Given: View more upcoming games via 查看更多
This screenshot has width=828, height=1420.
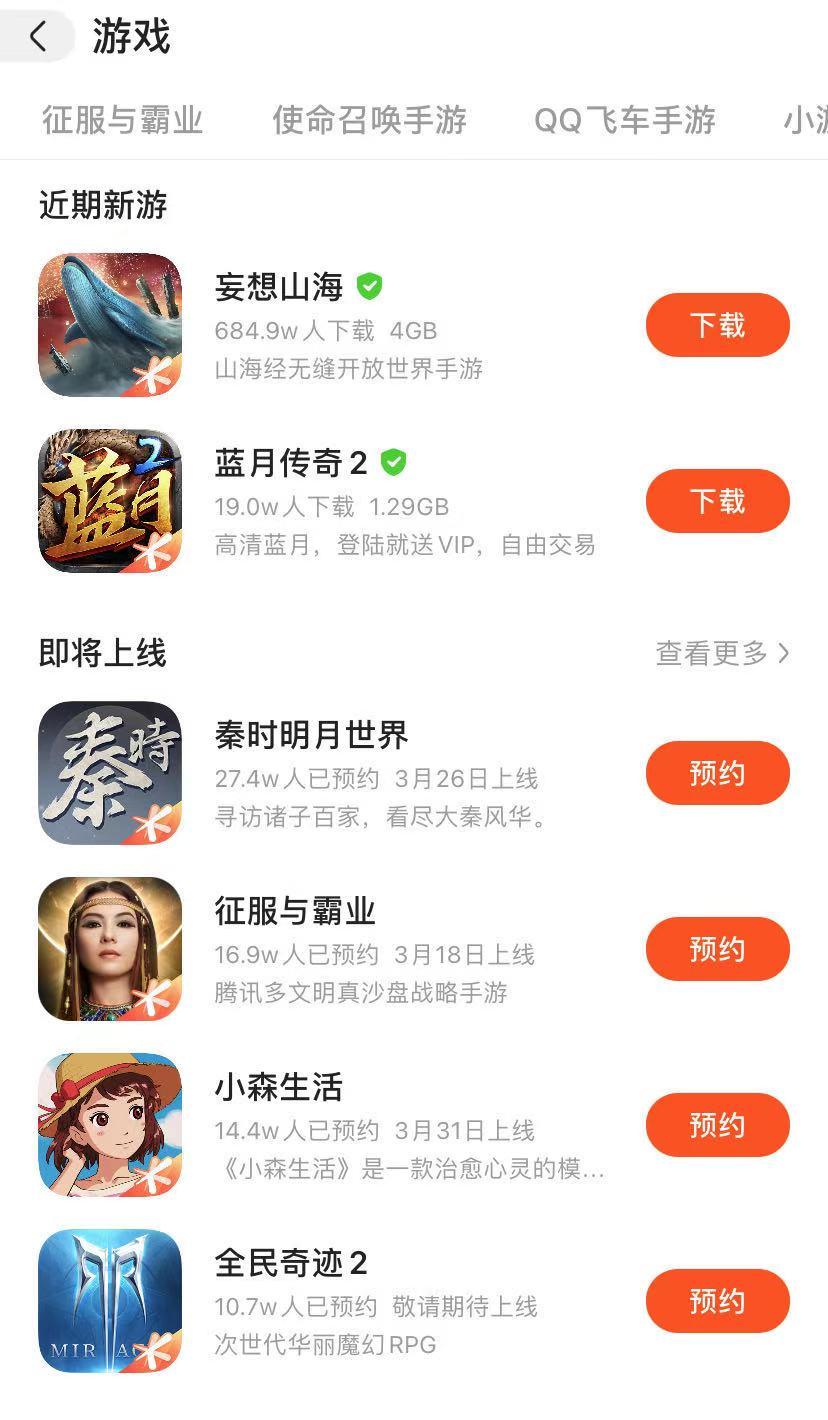Looking at the screenshot, I should (722, 654).
